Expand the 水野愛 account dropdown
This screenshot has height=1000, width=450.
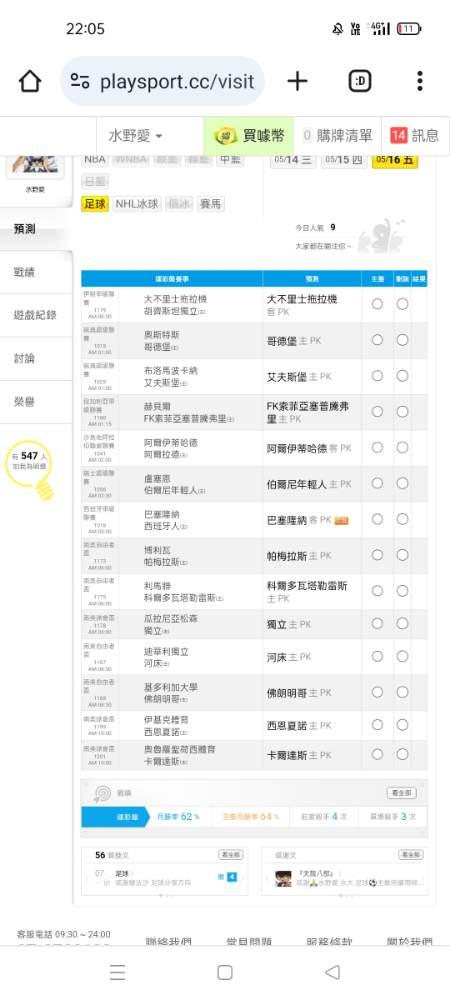136,136
